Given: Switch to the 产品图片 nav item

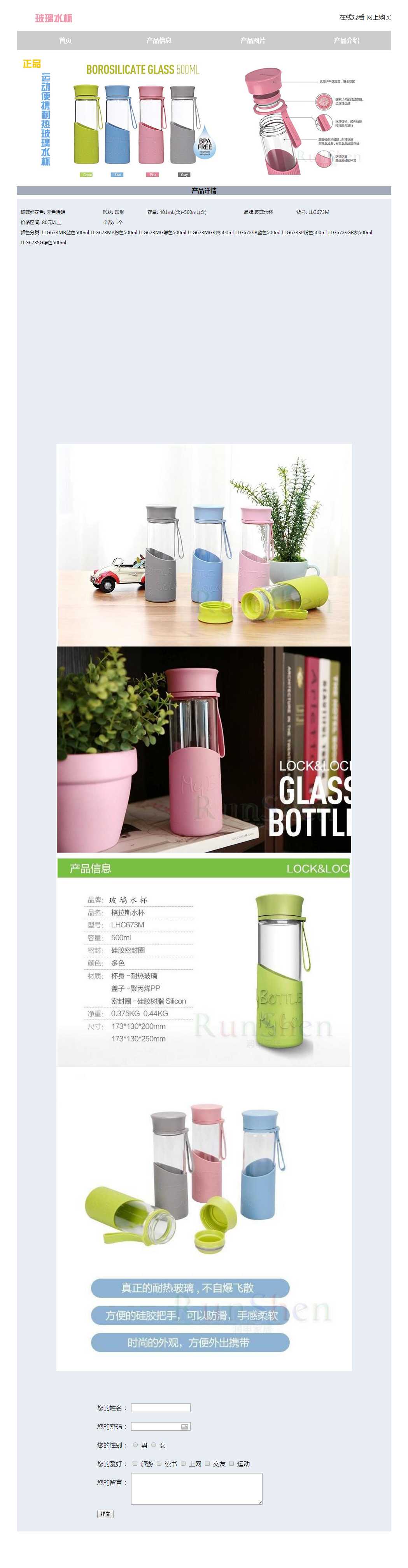Looking at the screenshot, I should pos(252,41).
